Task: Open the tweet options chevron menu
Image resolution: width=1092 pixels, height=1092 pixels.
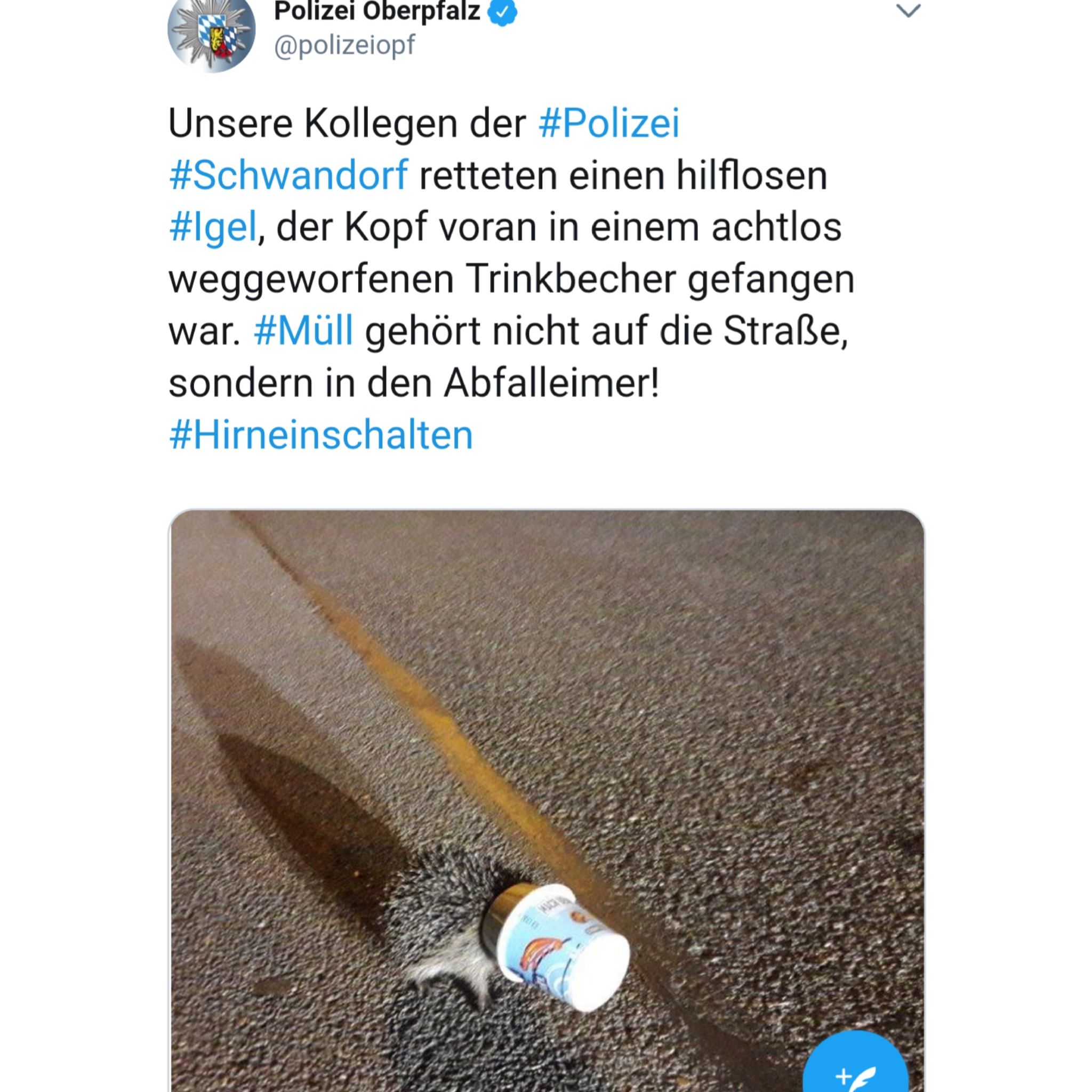Action: 908,11
